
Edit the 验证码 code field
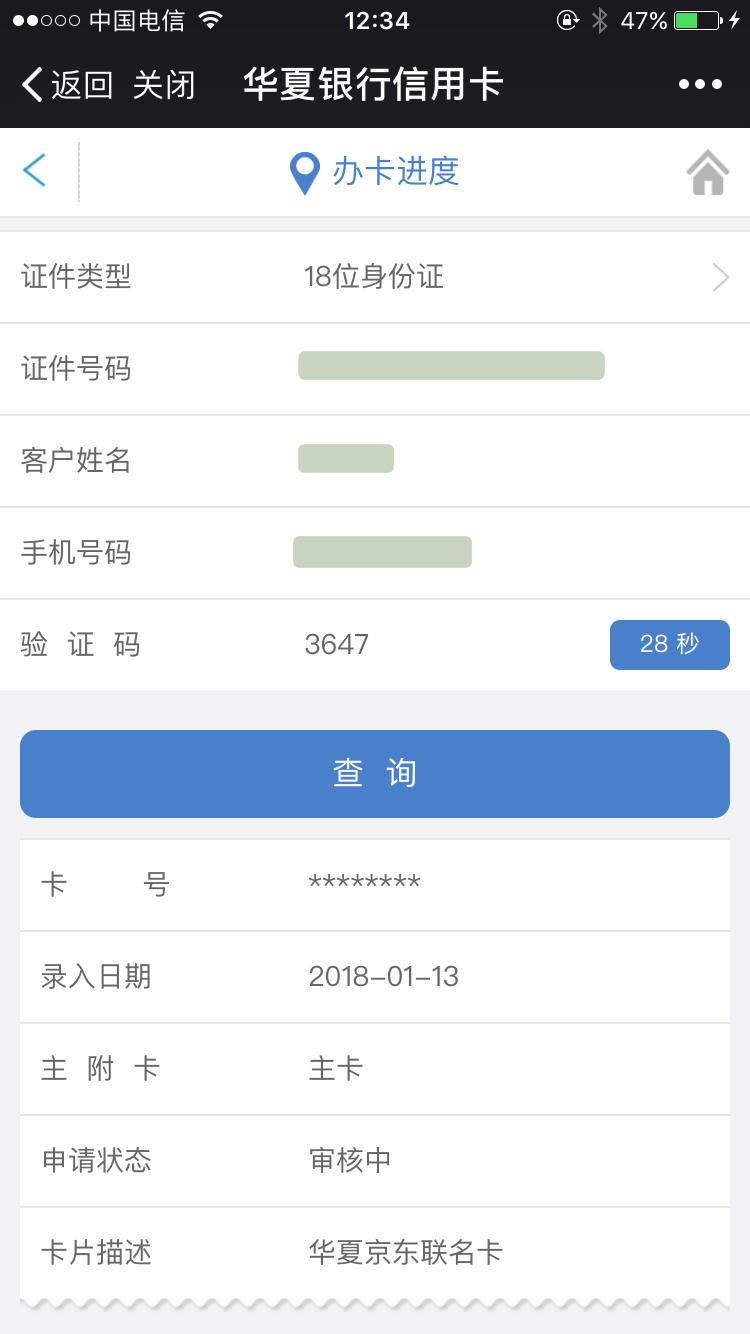[450, 644]
